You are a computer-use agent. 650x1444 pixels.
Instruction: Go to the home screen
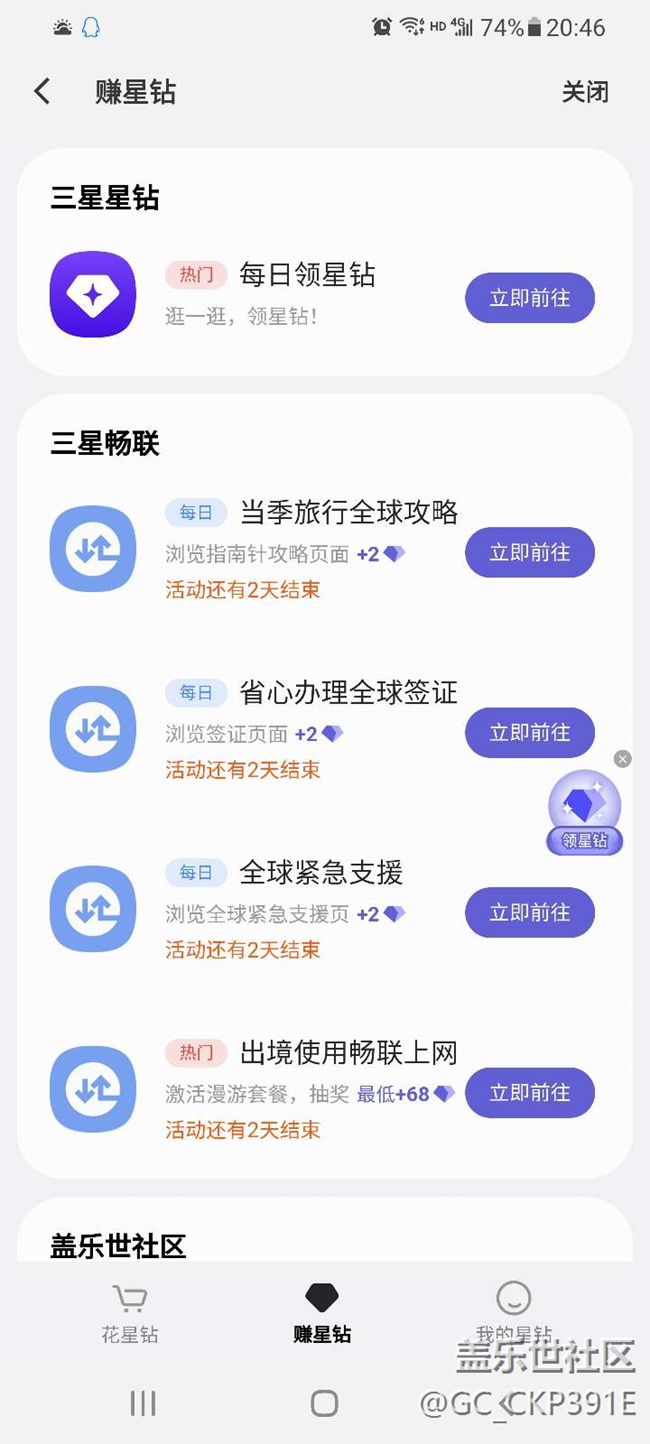tap(324, 1403)
